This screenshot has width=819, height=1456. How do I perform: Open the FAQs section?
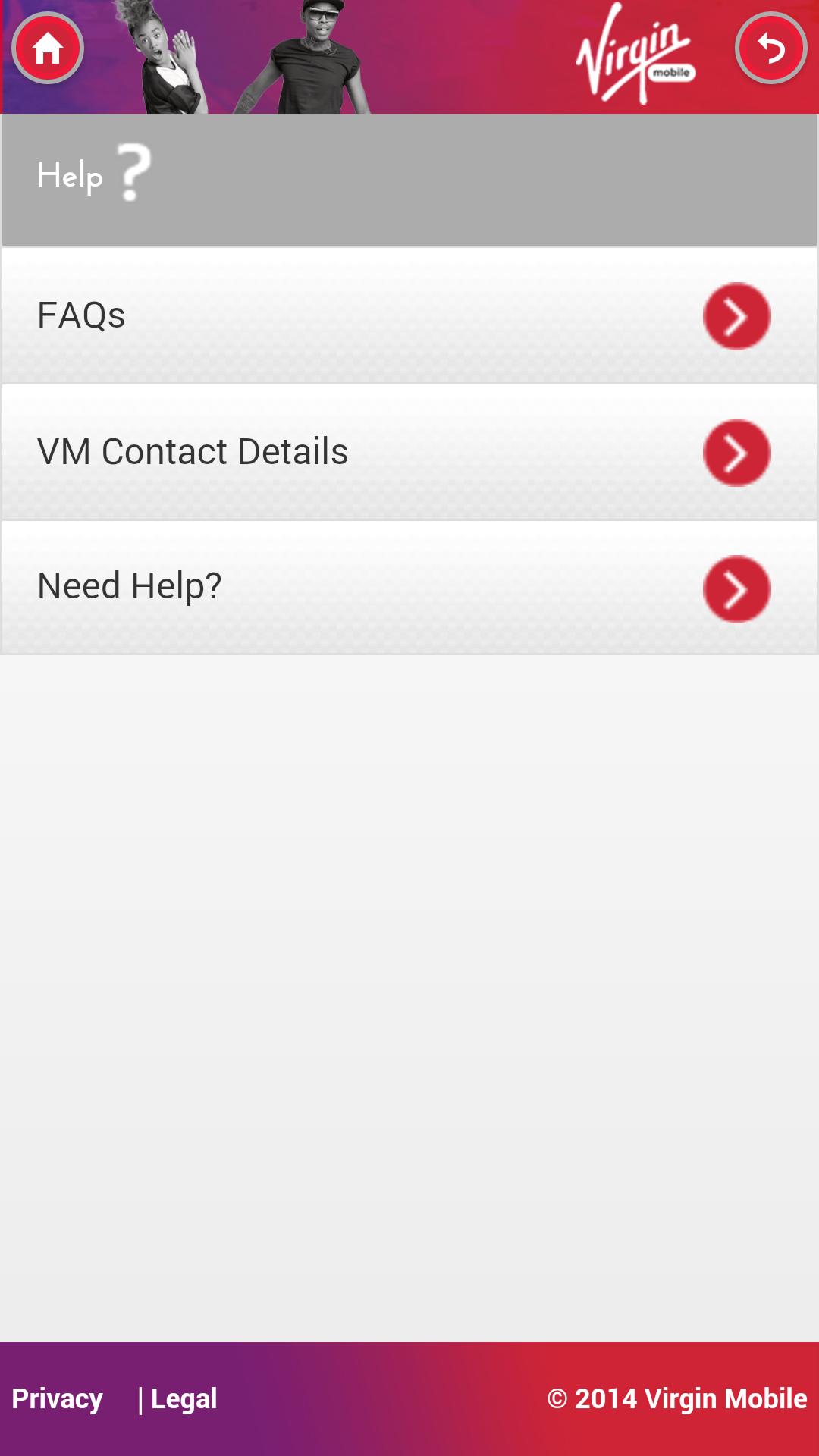tap(409, 315)
